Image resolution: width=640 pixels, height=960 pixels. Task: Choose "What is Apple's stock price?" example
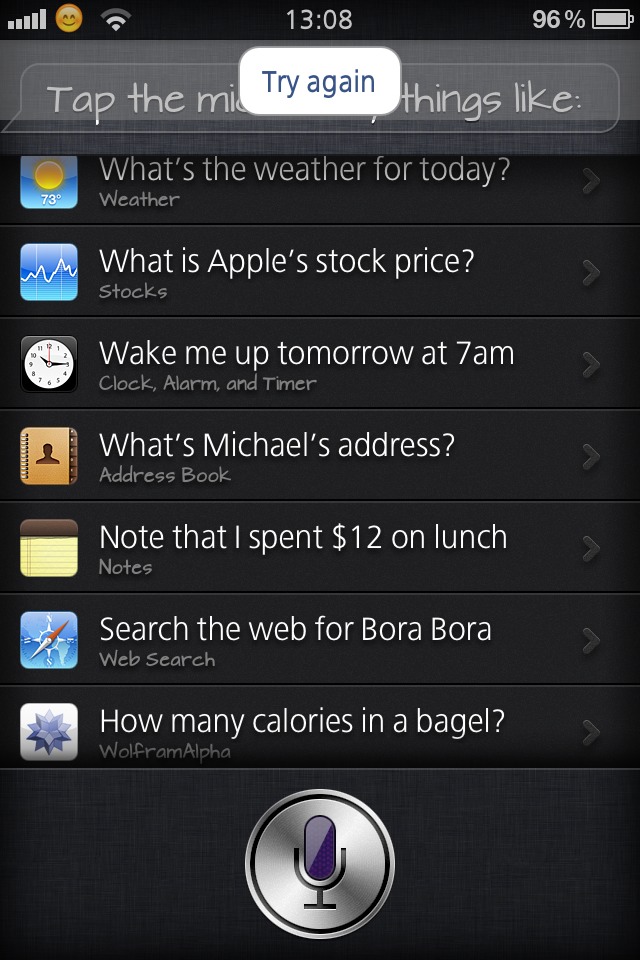click(x=320, y=271)
